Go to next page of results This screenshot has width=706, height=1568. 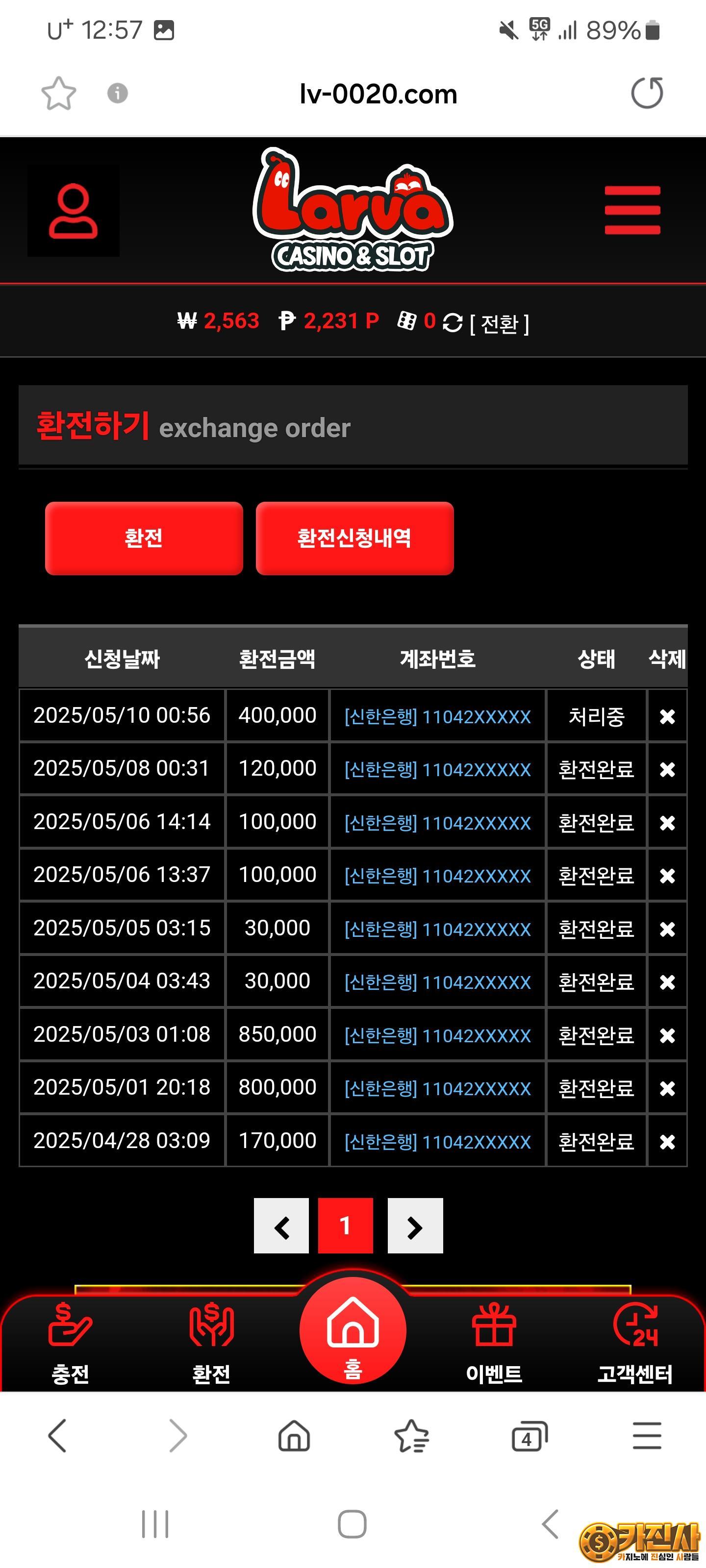pos(415,1226)
